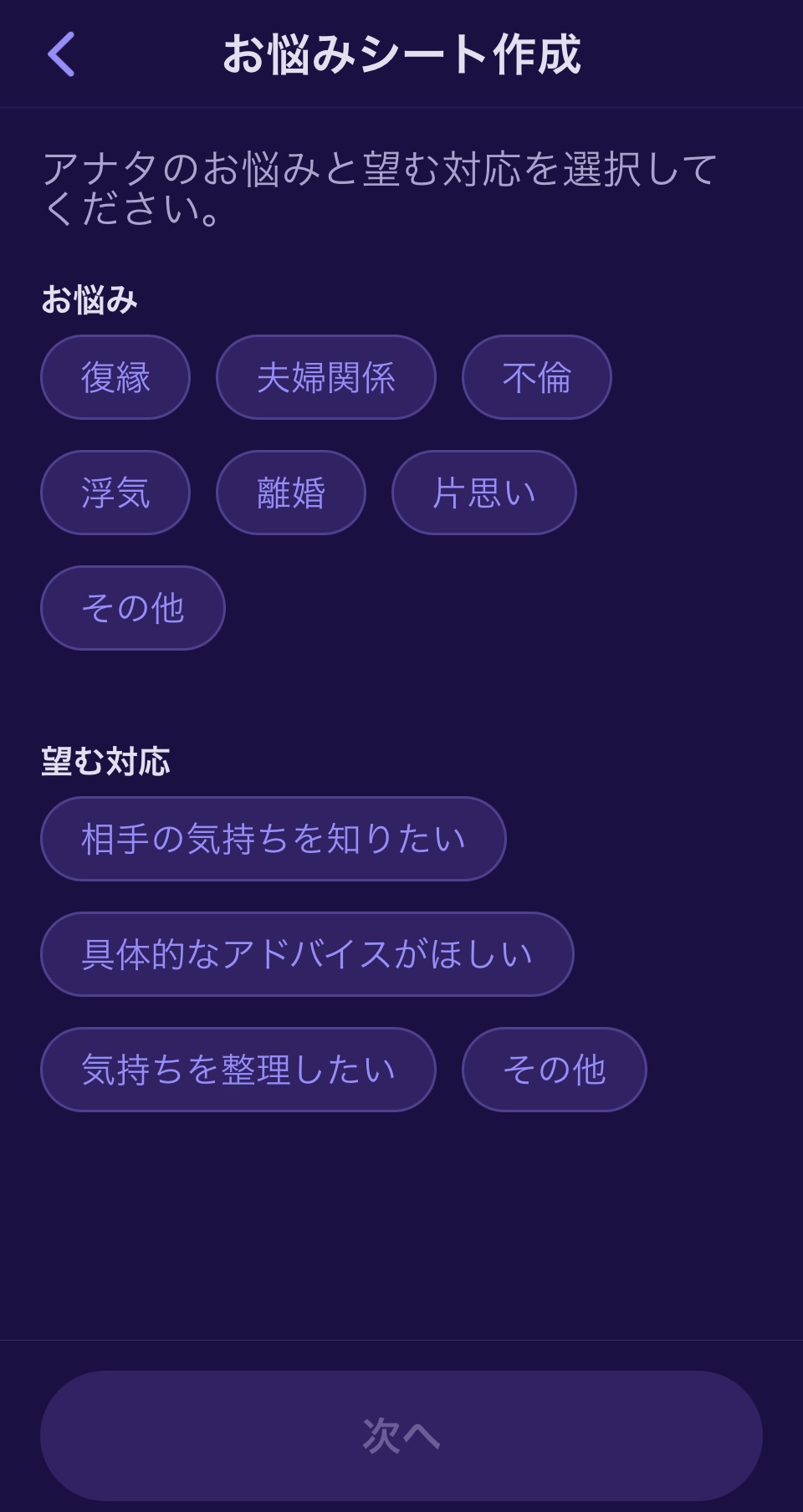Tap その他 under 望む対応
The width and height of the screenshot is (803, 1512).
click(x=555, y=1070)
